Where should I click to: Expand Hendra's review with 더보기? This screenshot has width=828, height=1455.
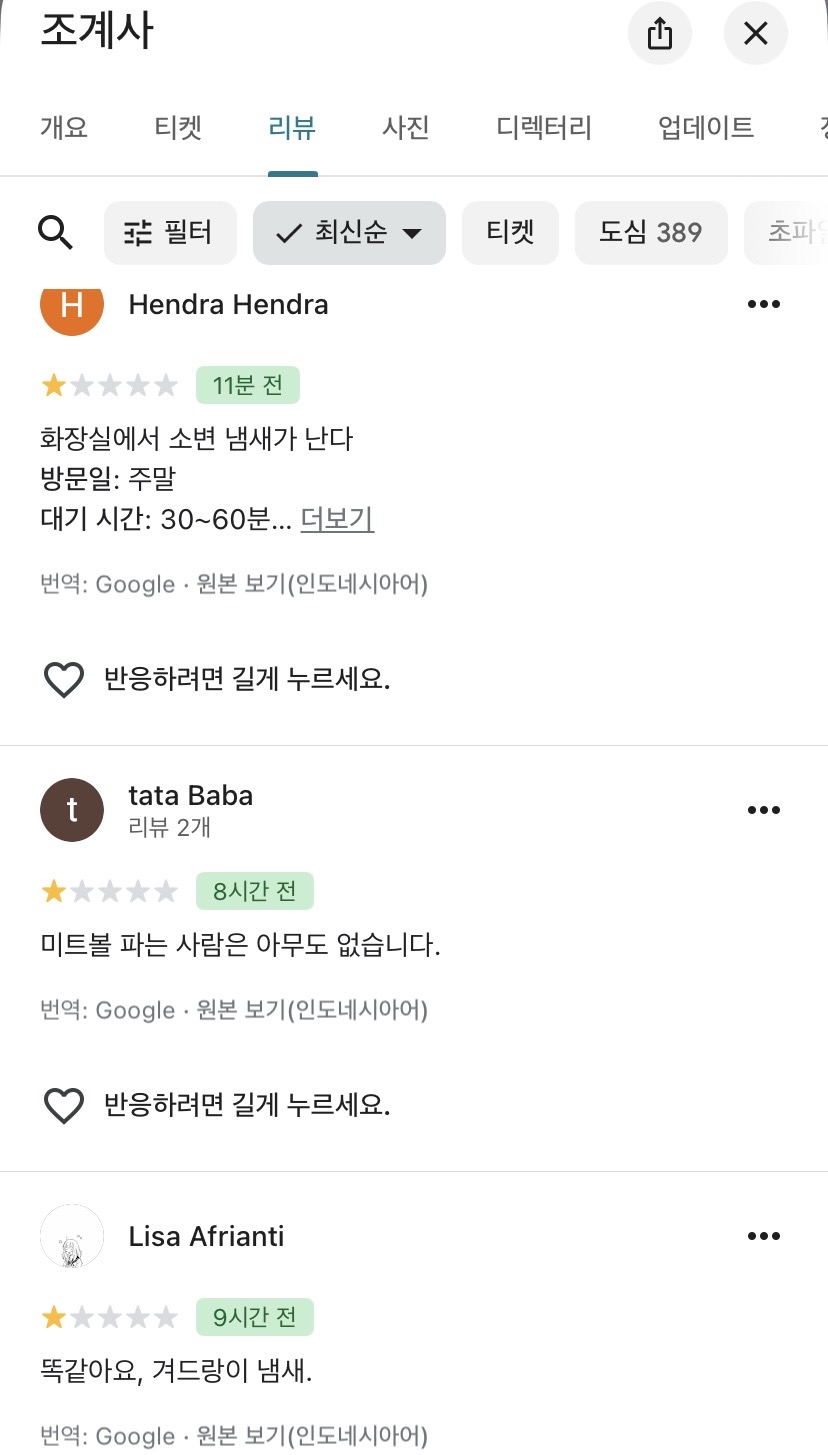click(337, 518)
